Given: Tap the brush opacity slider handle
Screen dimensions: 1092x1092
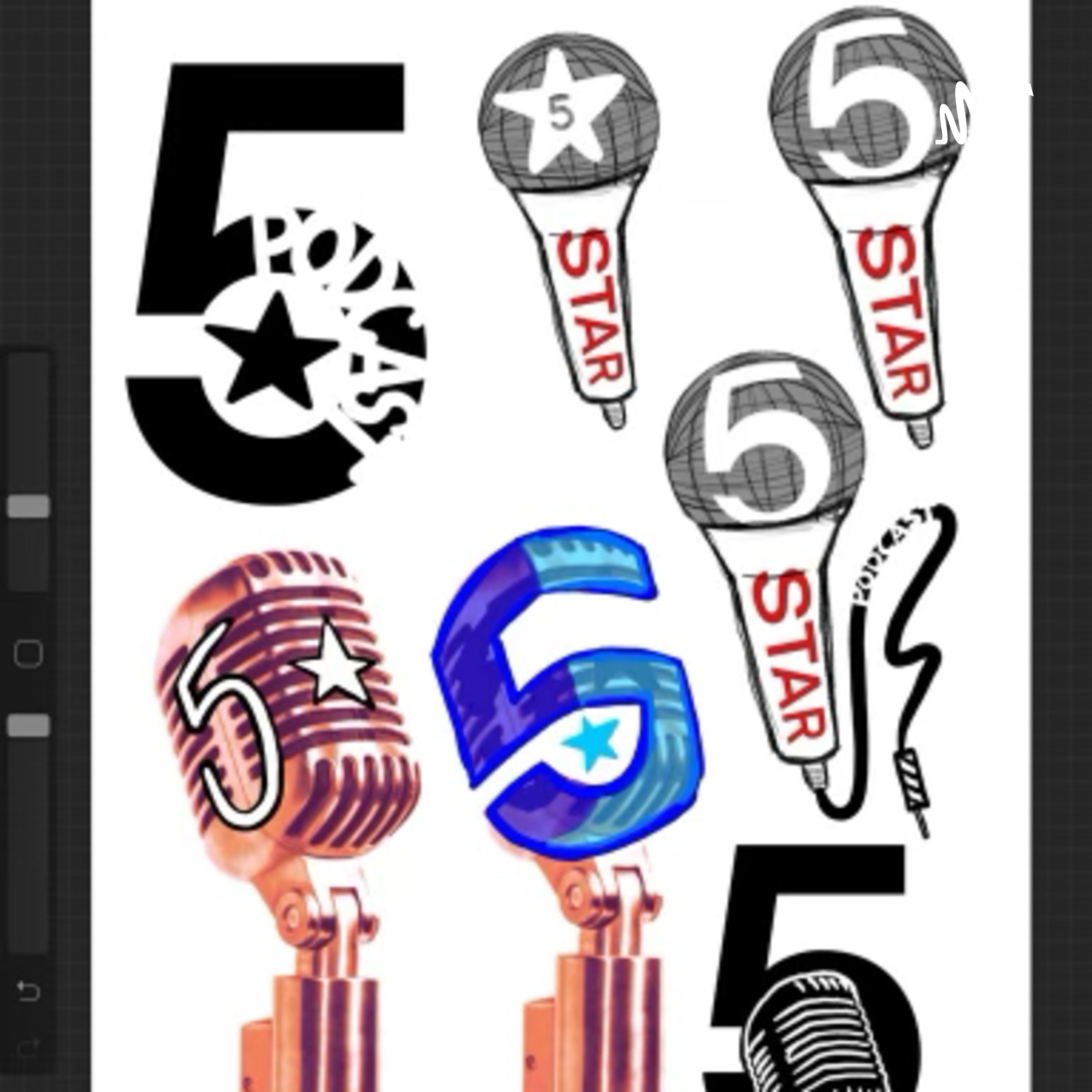Looking at the screenshot, I should pos(28,725).
